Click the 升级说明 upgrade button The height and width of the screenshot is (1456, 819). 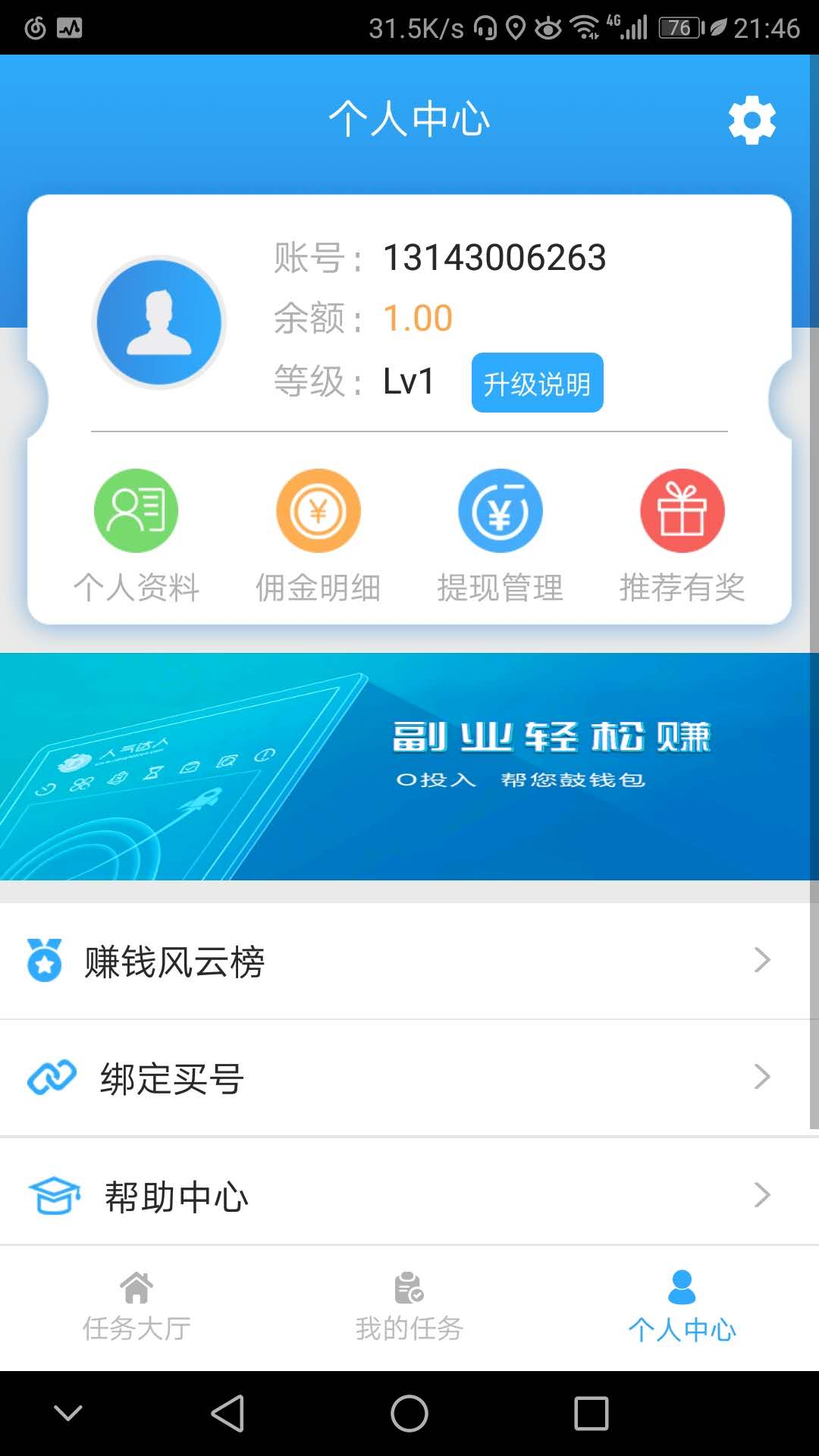click(x=537, y=383)
